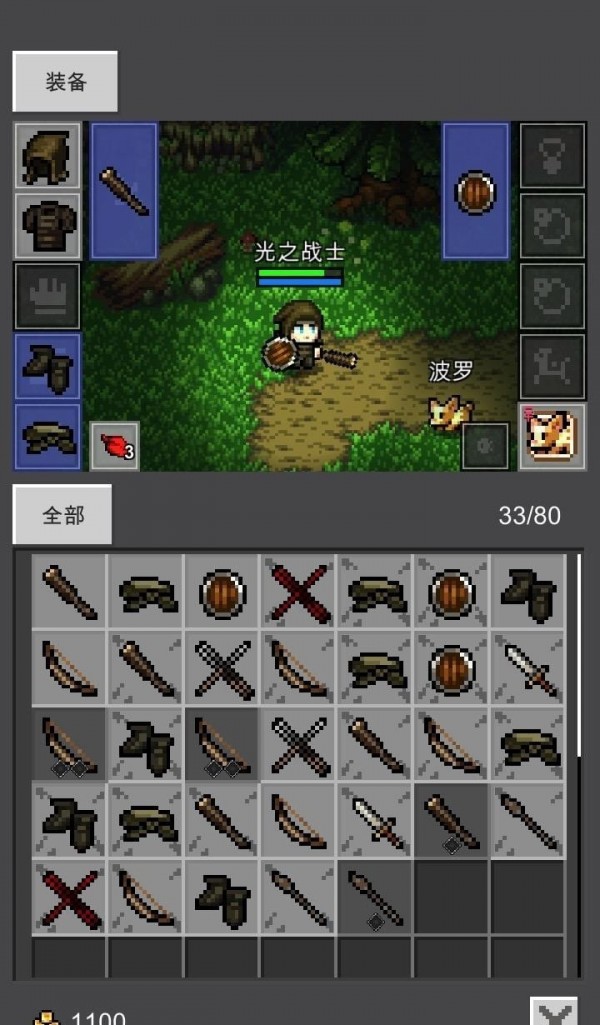Select the equipped cap slot below boots
Viewport: 600px width, 1025px height.
pos(47,437)
